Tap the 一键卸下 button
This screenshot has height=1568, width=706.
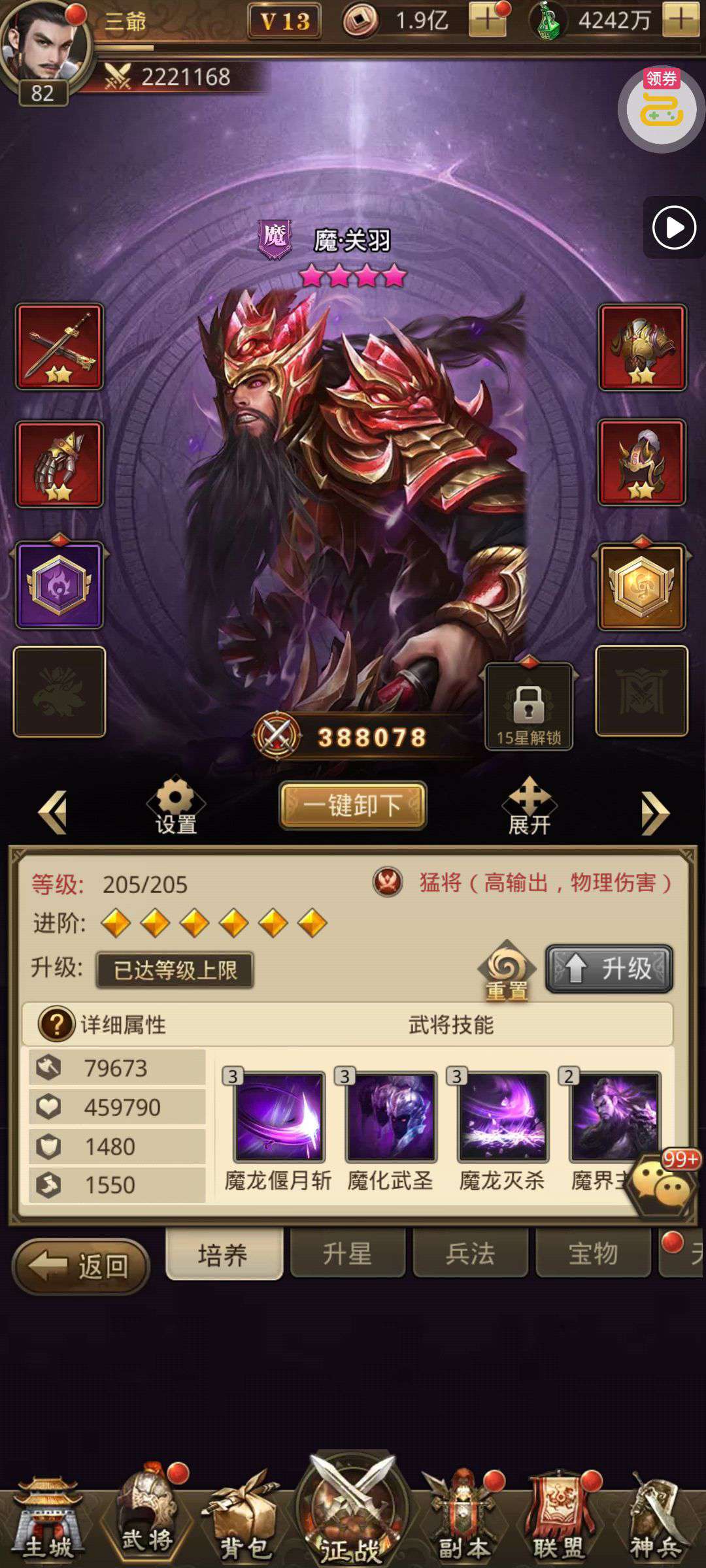[353, 806]
